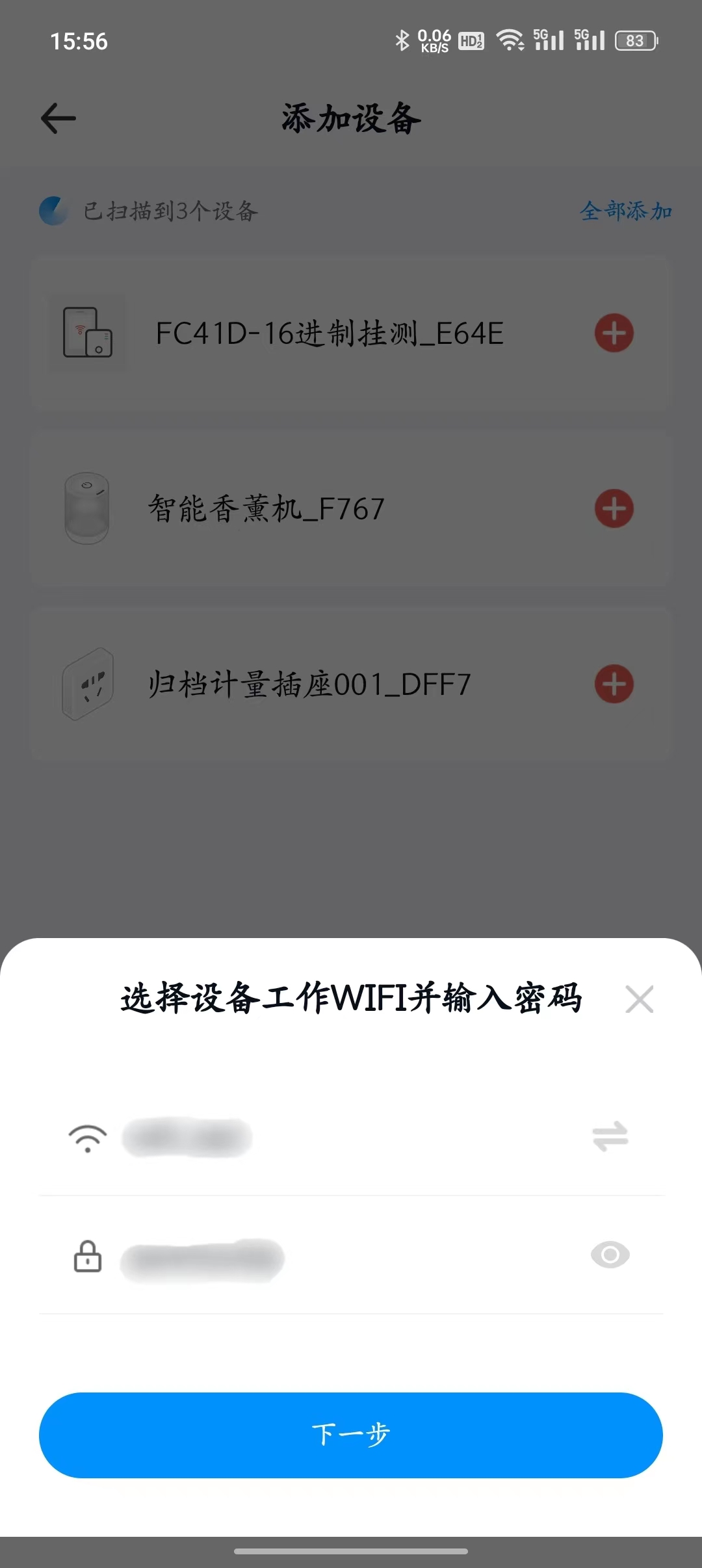
Task: Switch to a different WIFI network
Action: (610, 1136)
